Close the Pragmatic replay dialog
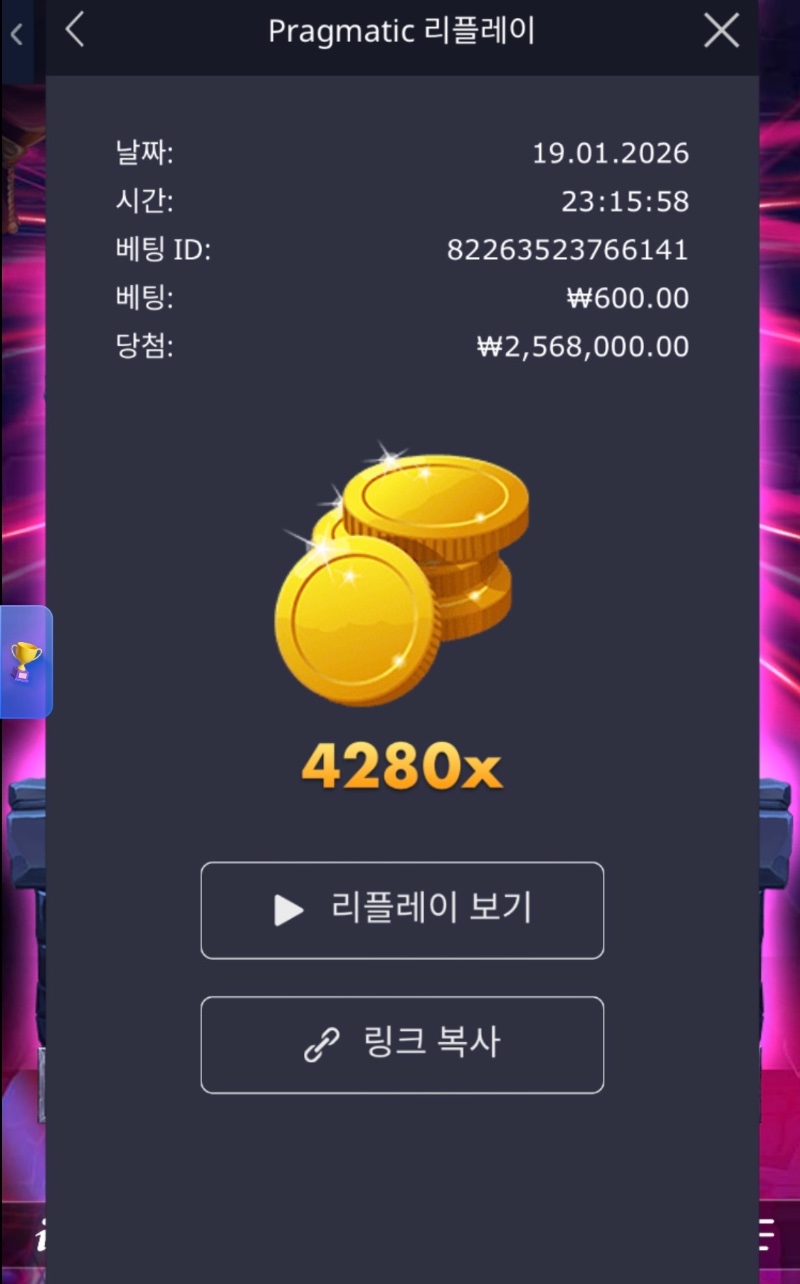The width and height of the screenshot is (800, 1284). coord(721,31)
